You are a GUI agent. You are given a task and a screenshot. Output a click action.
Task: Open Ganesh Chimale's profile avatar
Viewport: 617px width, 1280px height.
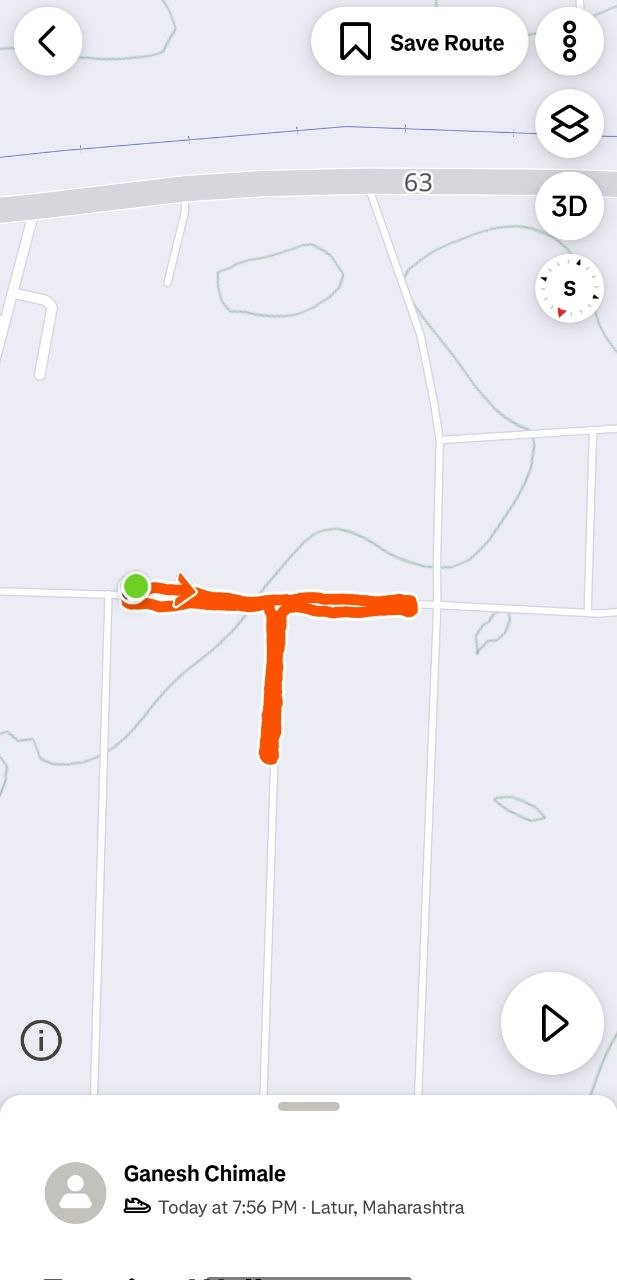[76, 1193]
